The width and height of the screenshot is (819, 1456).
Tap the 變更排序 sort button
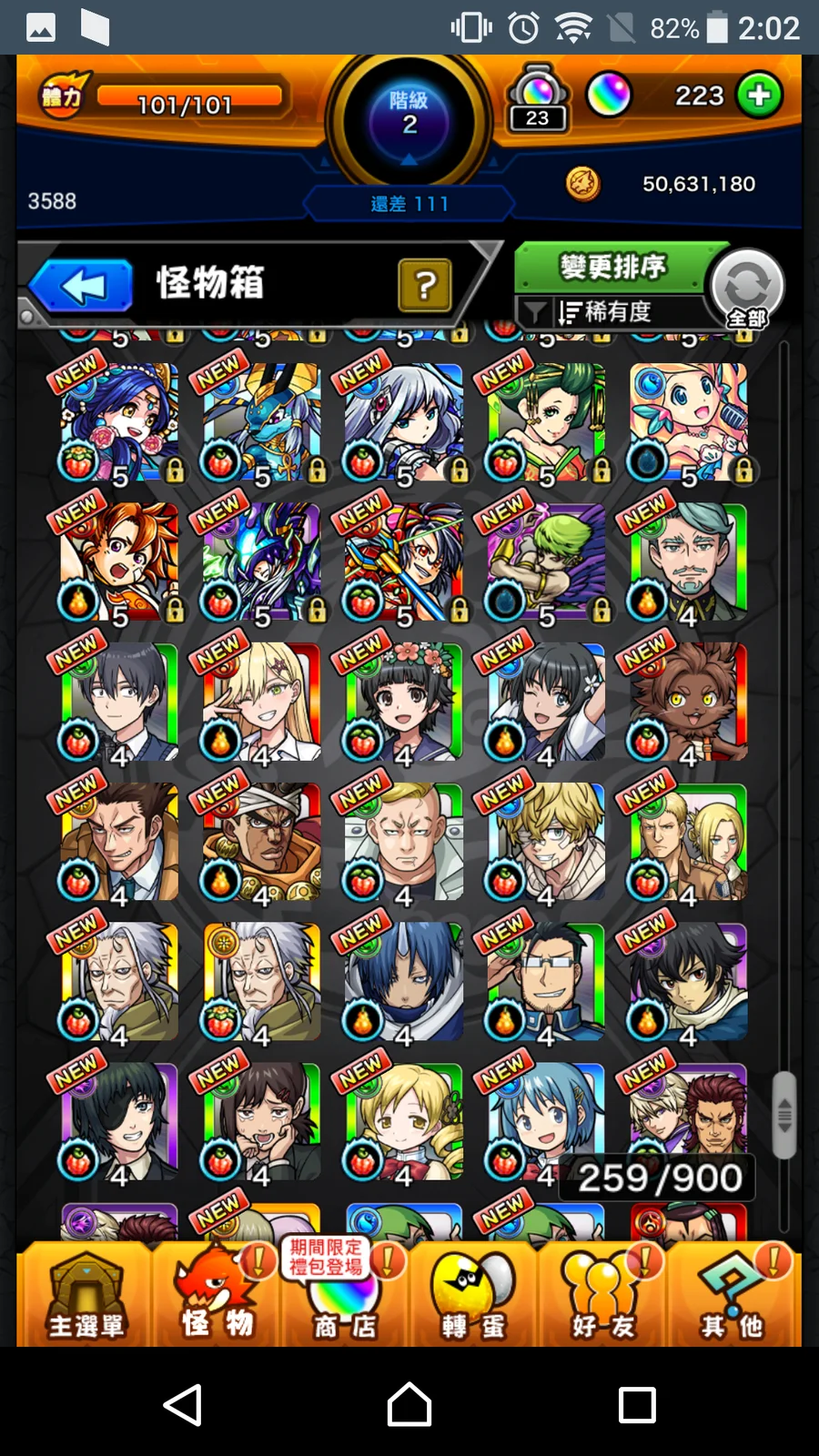tap(612, 268)
